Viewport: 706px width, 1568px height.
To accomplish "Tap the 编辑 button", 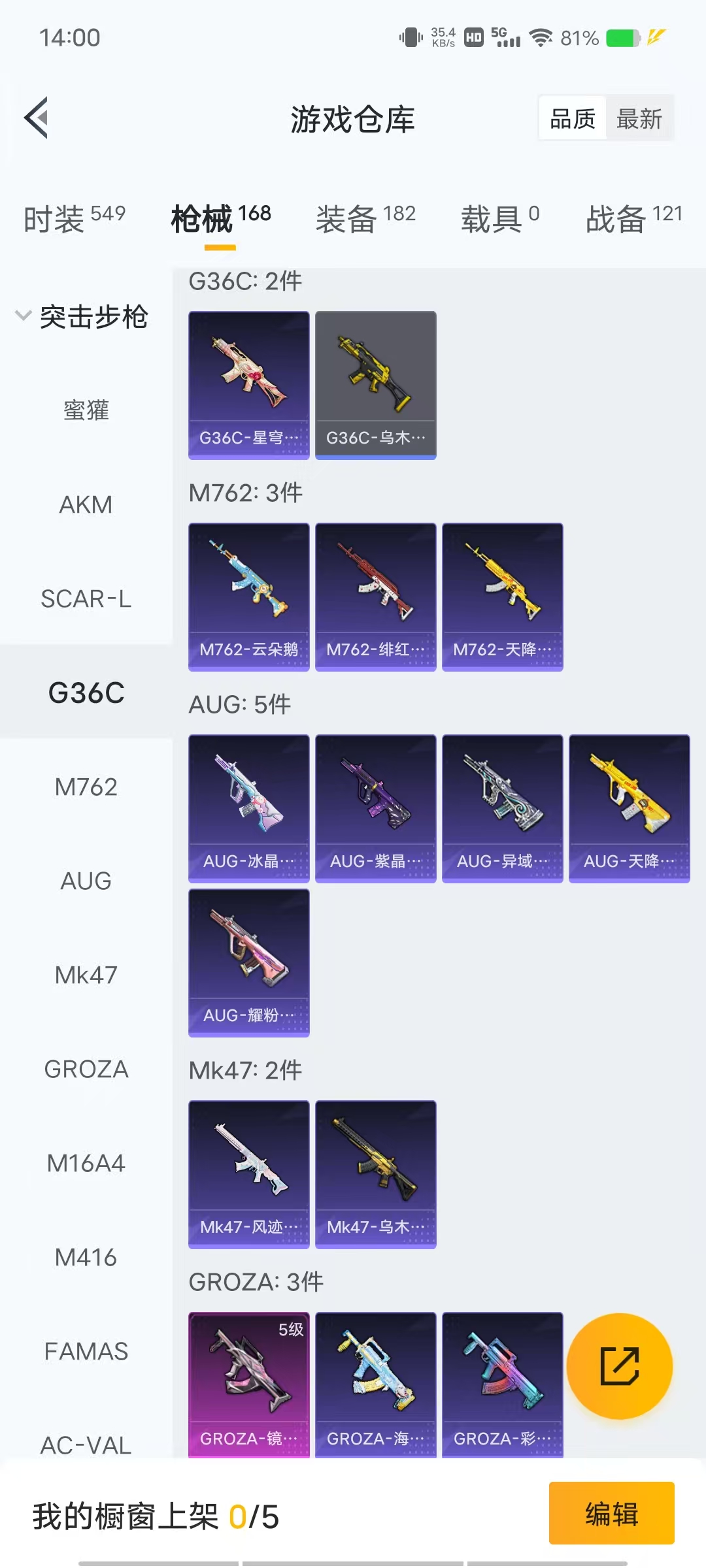I will 611,1513.
